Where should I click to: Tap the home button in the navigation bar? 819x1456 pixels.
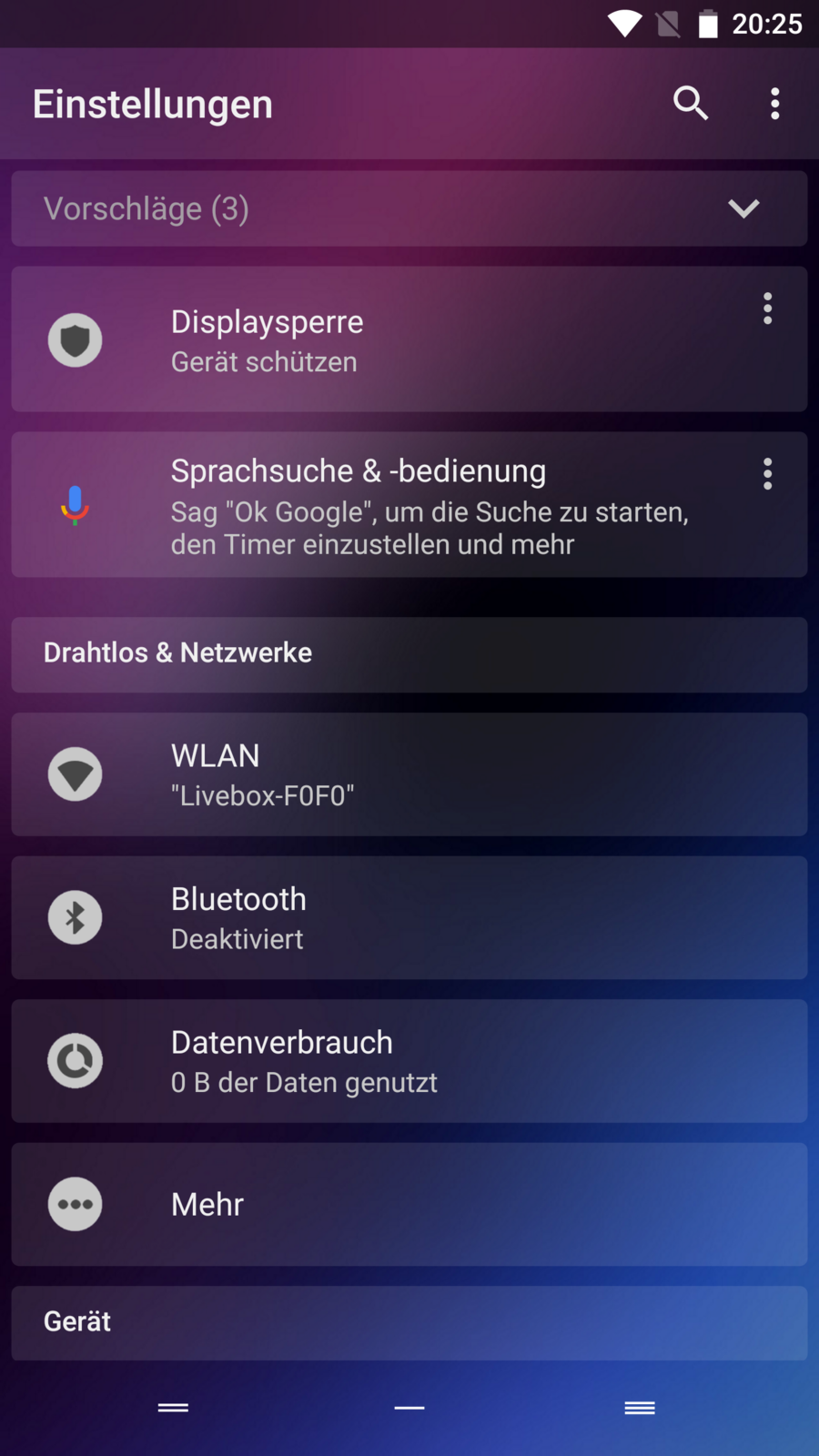tap(409, 1408)
